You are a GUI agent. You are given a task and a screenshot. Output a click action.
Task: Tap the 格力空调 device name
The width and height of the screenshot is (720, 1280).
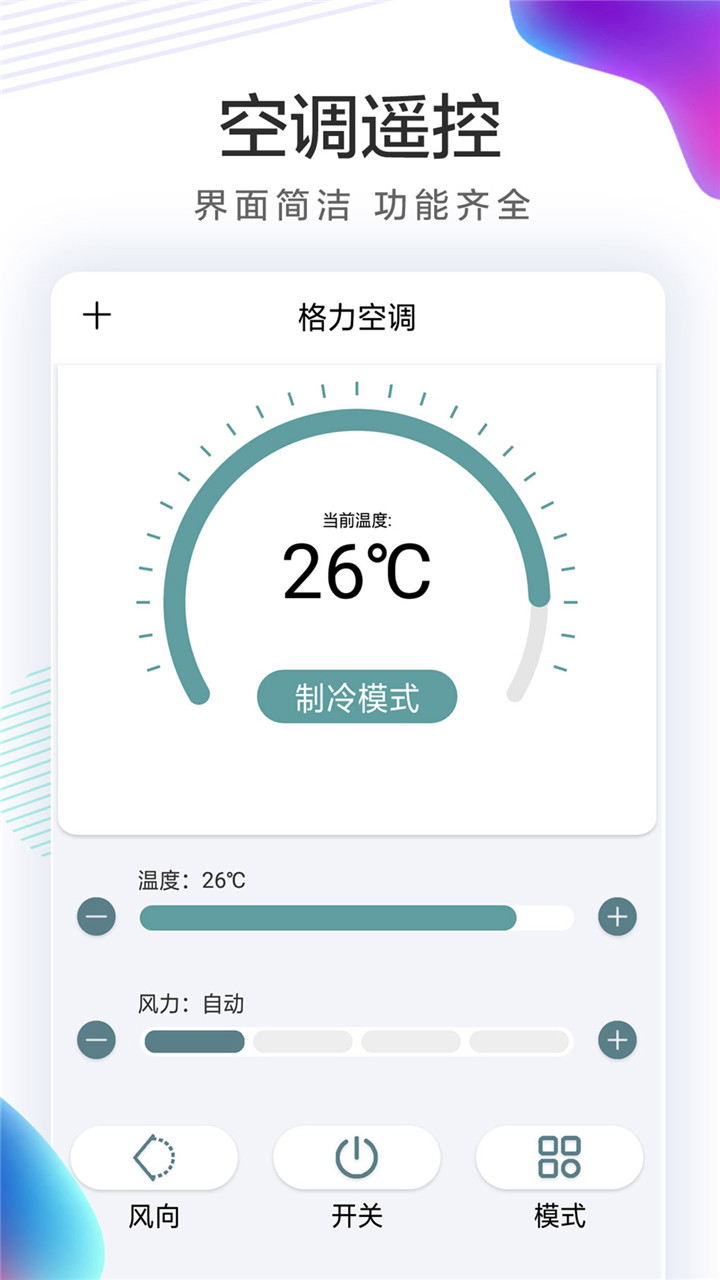[360, 315]
